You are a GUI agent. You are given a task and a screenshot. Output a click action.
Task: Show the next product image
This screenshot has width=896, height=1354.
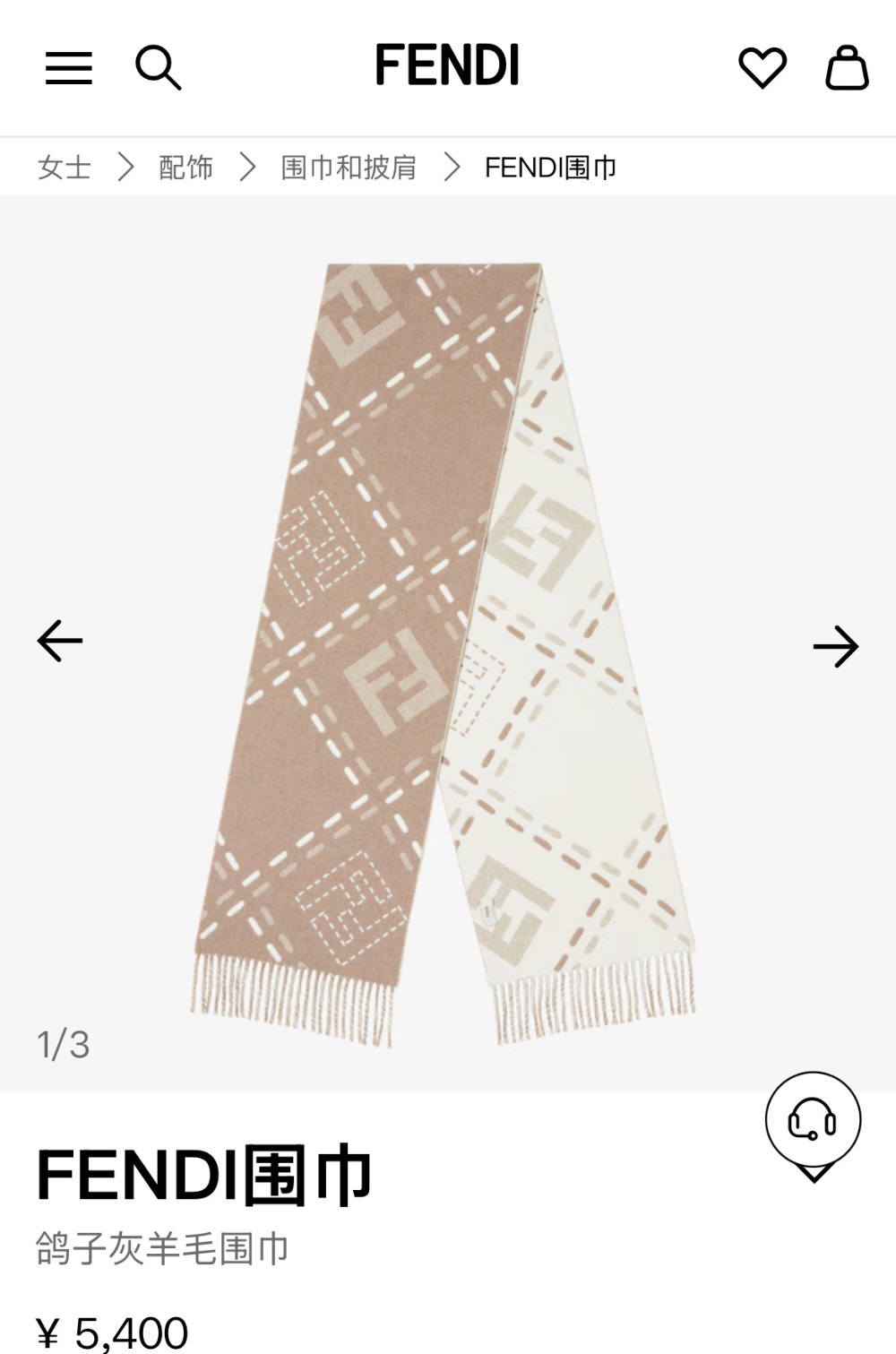[835, 646]
